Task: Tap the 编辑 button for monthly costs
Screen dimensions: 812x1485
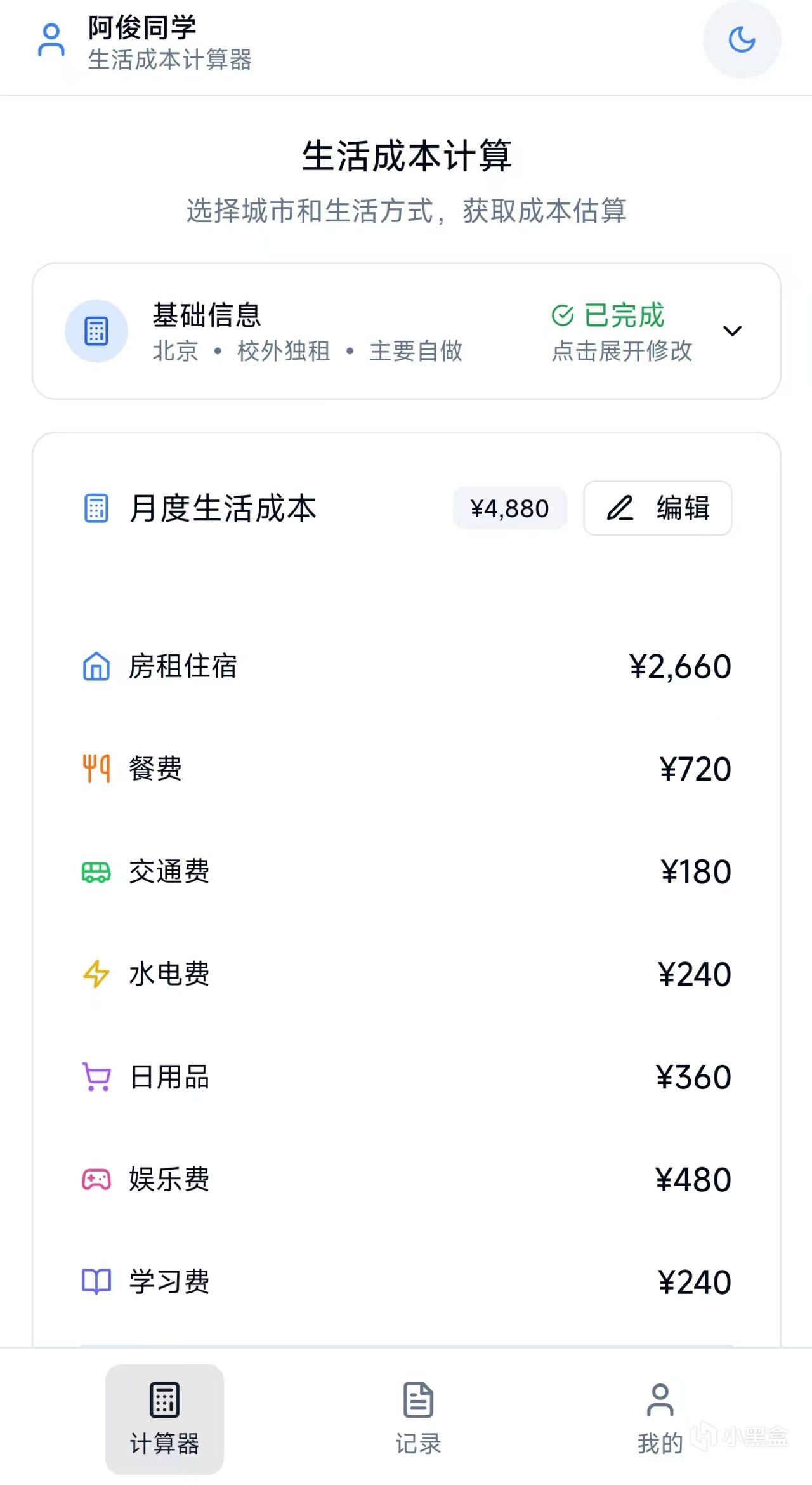Action: pos(657,508)
